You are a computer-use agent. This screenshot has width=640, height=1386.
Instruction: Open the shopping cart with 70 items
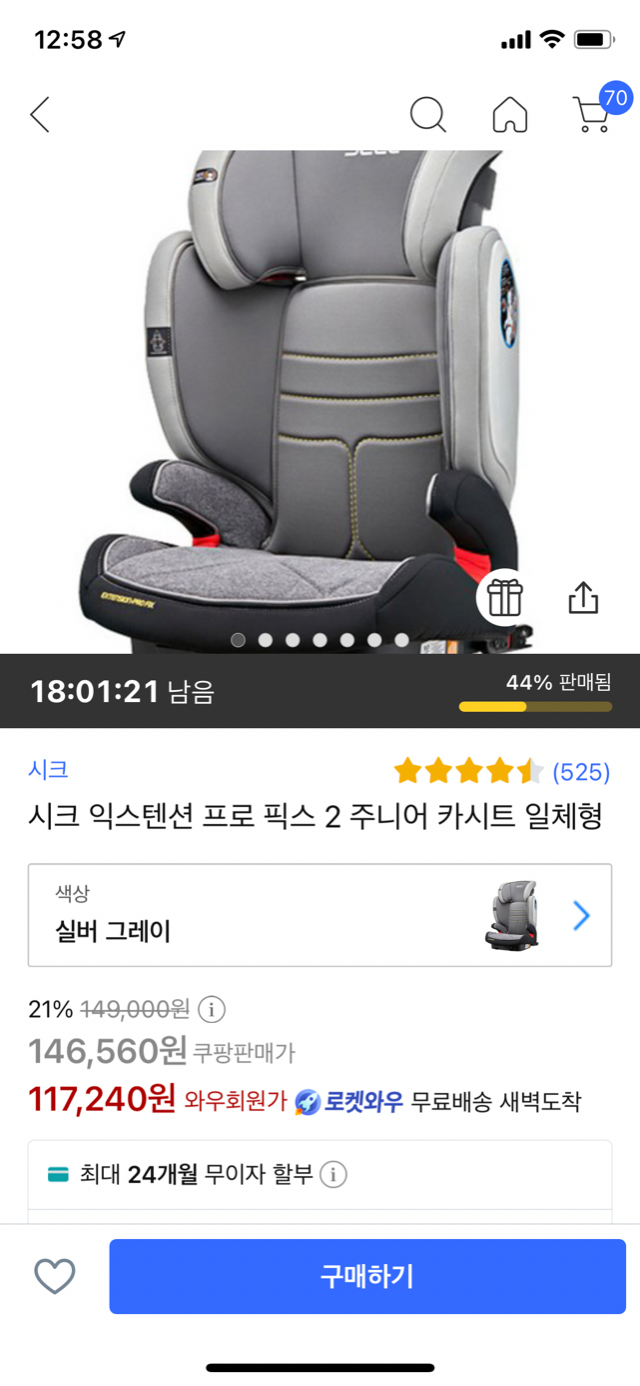tap(592, 114)
